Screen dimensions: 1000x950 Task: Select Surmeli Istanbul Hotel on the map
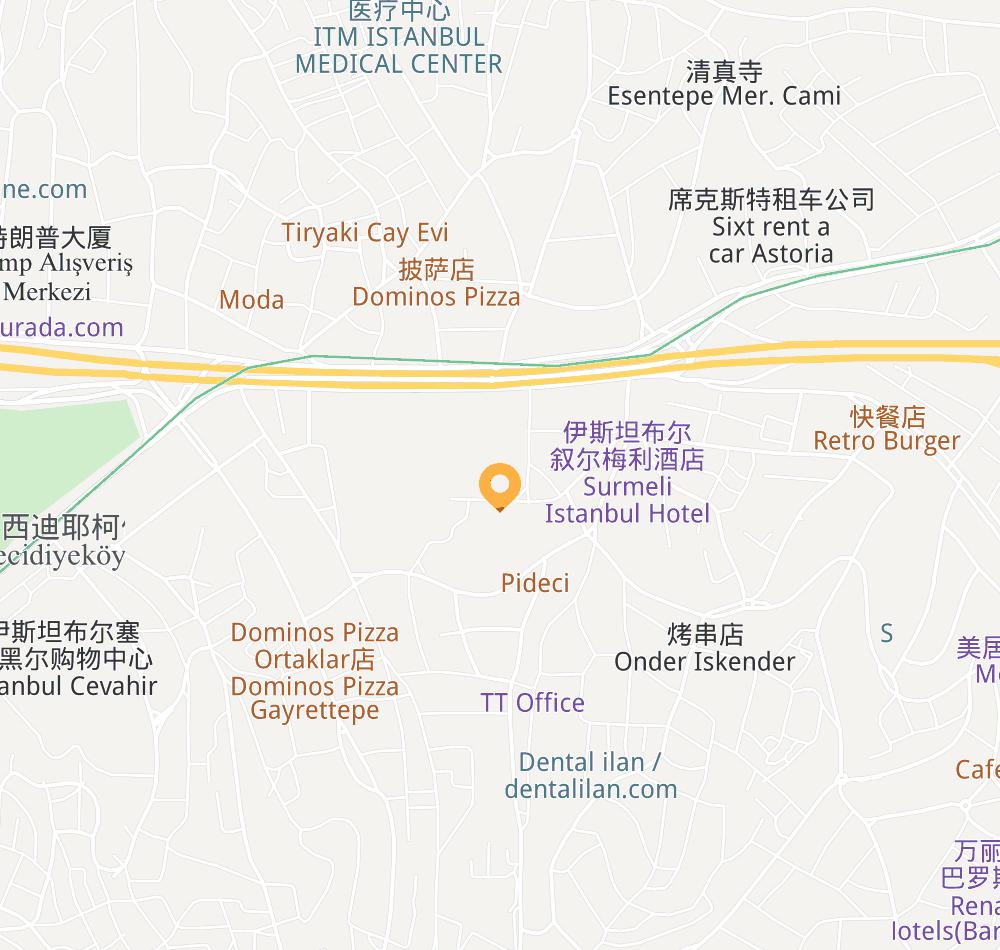[627, 500]
